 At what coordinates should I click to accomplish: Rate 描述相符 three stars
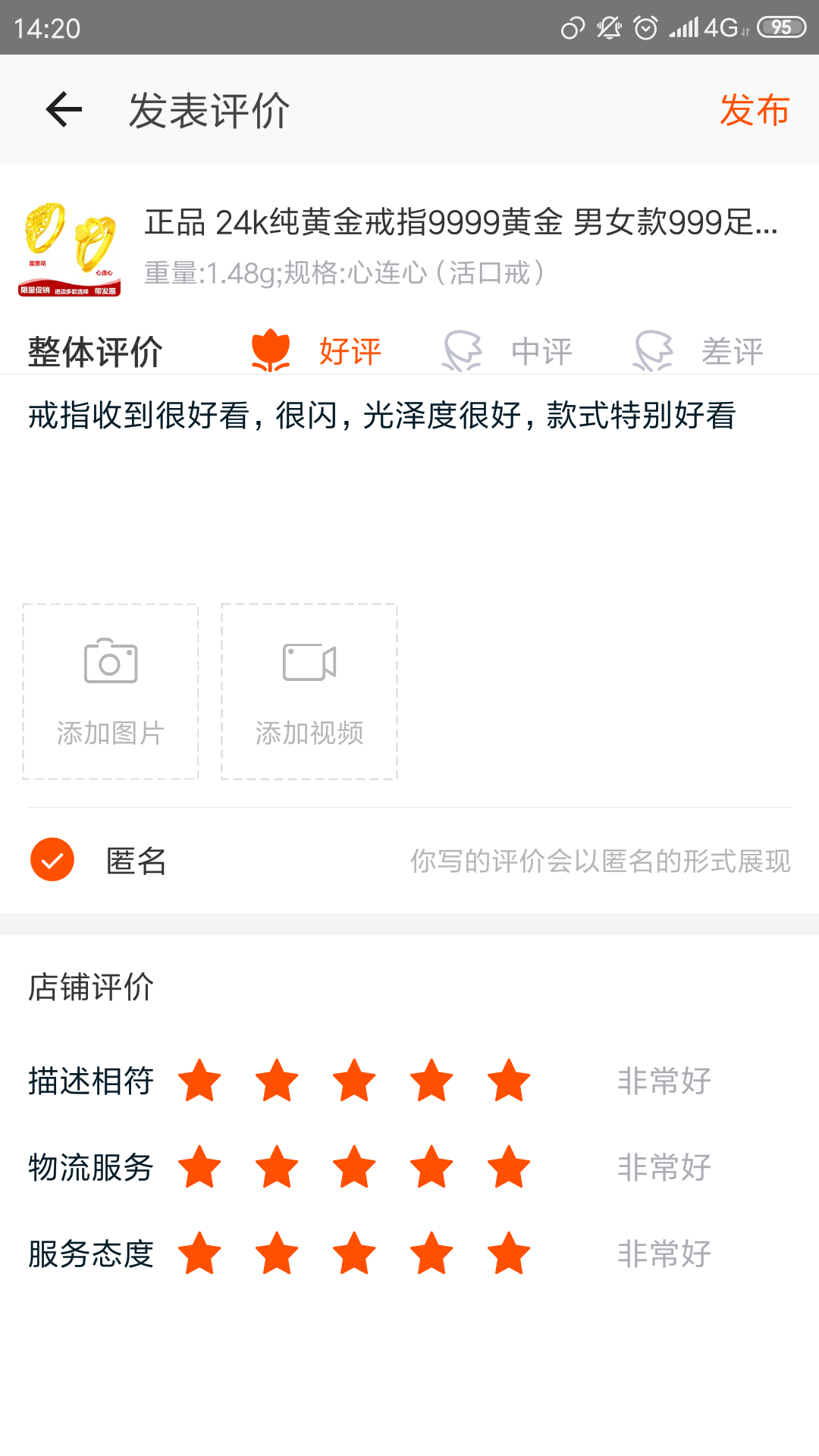pos(354,1081)
